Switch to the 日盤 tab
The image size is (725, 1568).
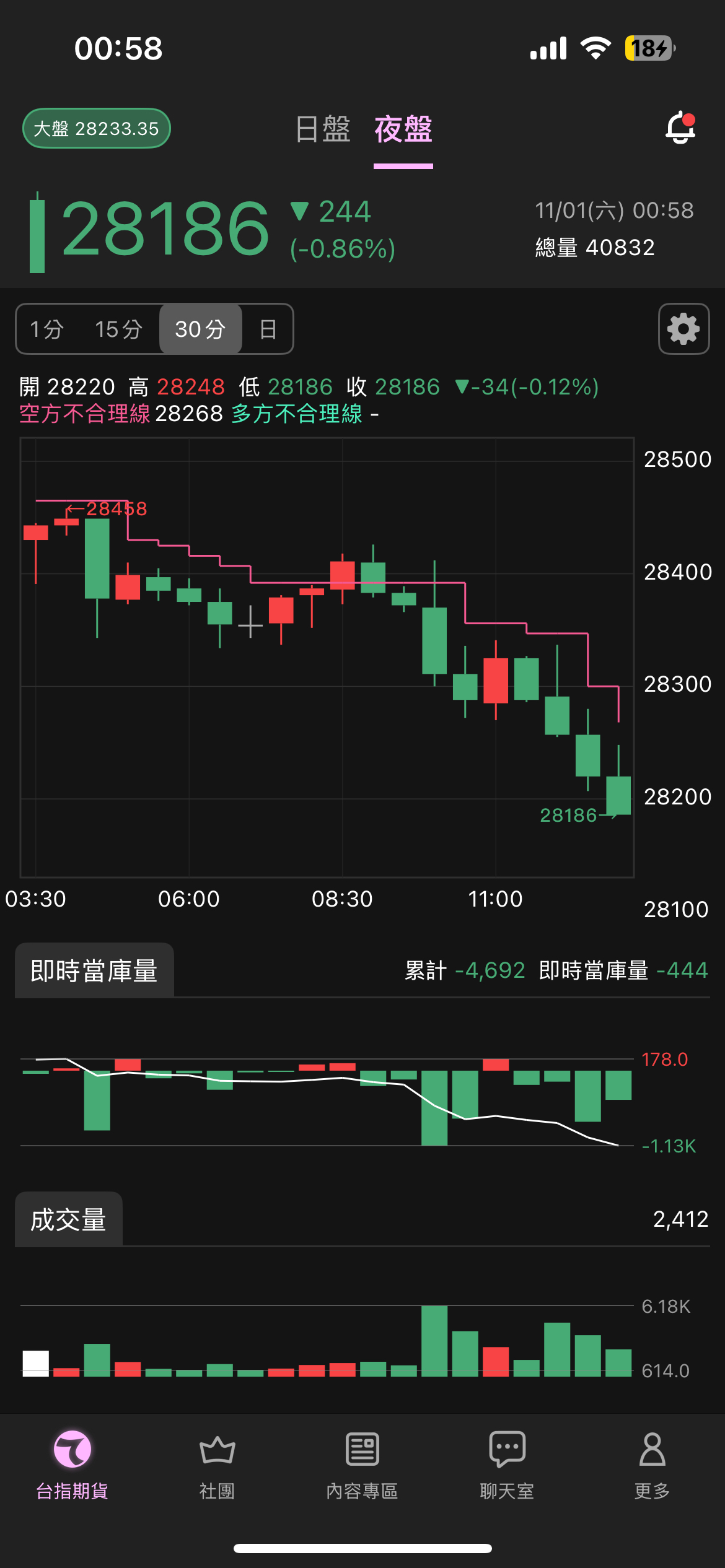pos(323,129)
